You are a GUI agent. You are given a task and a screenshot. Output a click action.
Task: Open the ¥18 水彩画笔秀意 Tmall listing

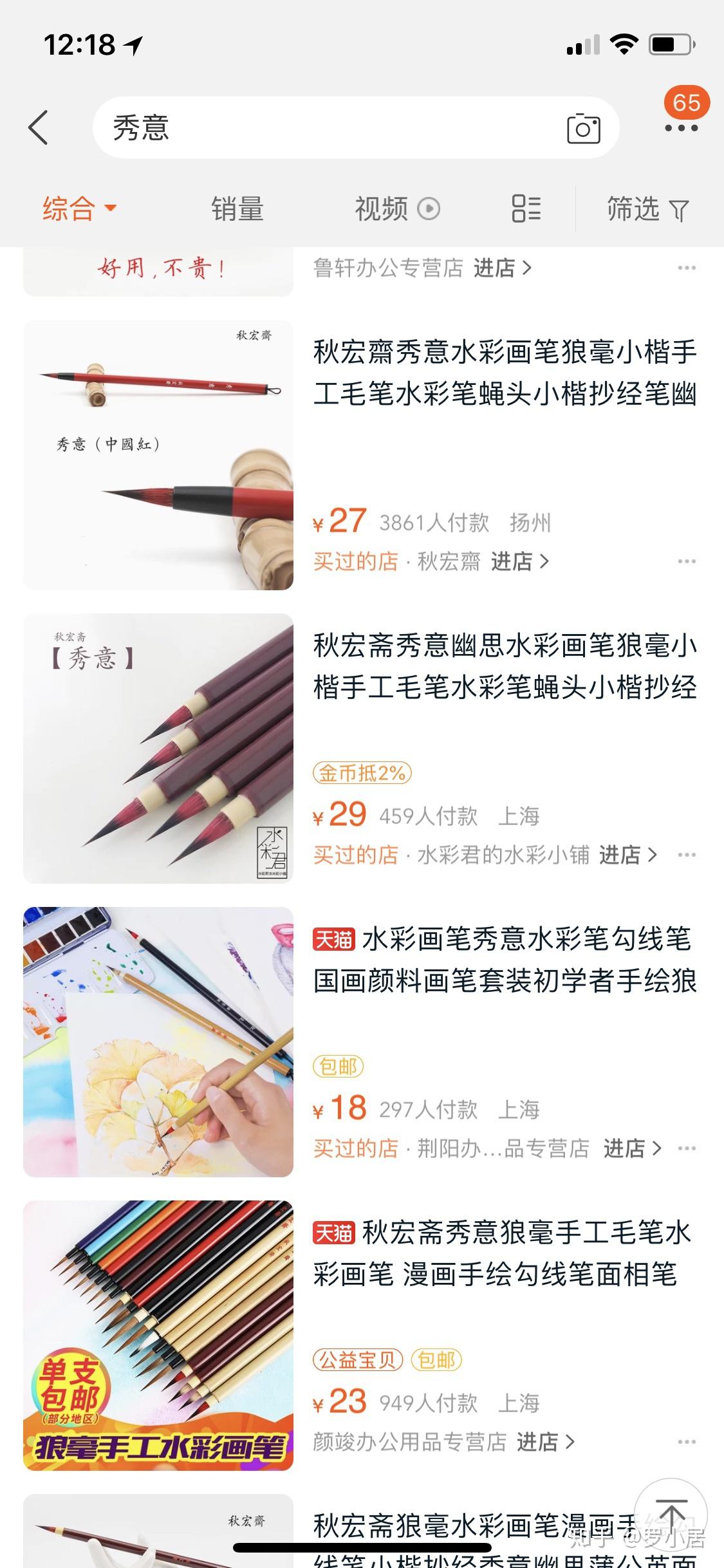505,960
